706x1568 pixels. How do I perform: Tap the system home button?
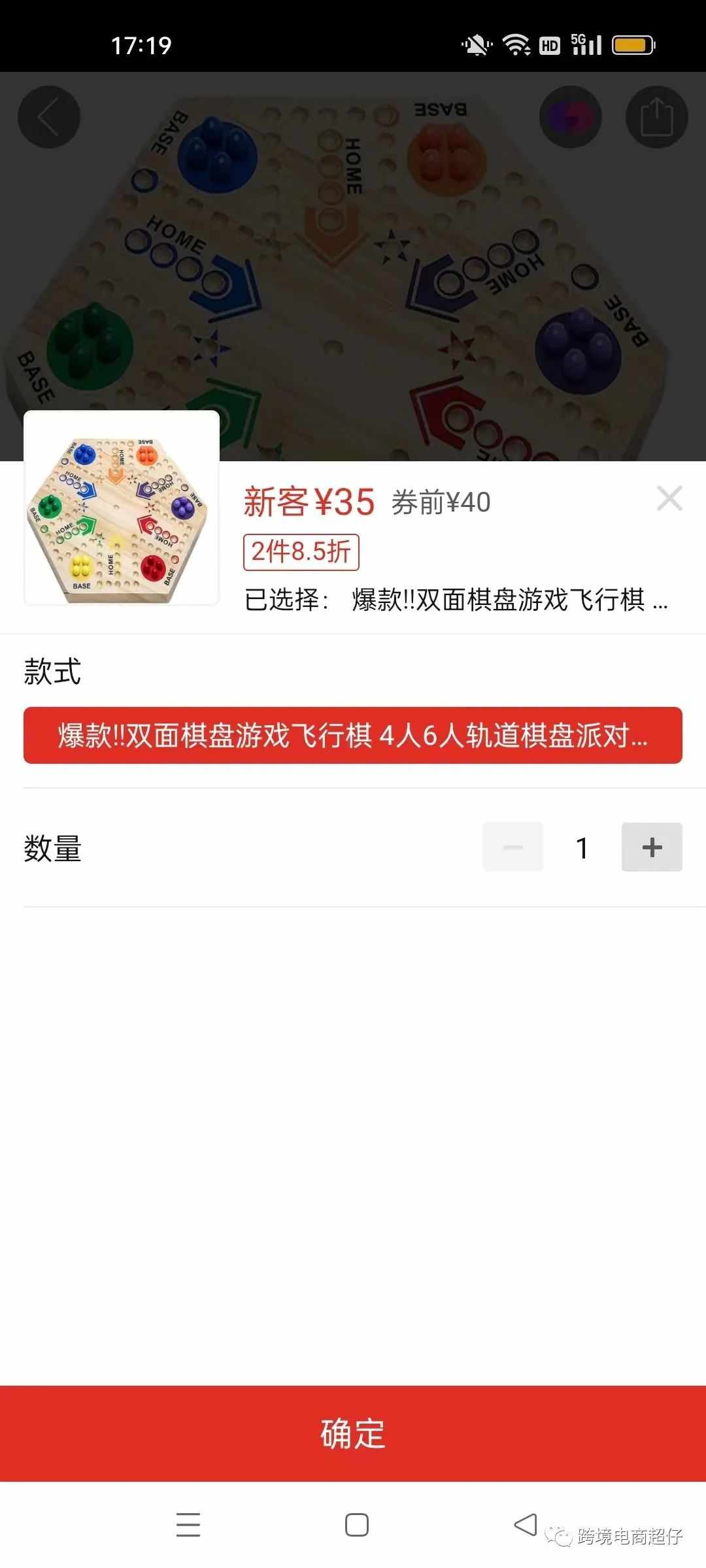pyautogui.click(x=356, y=1525)
